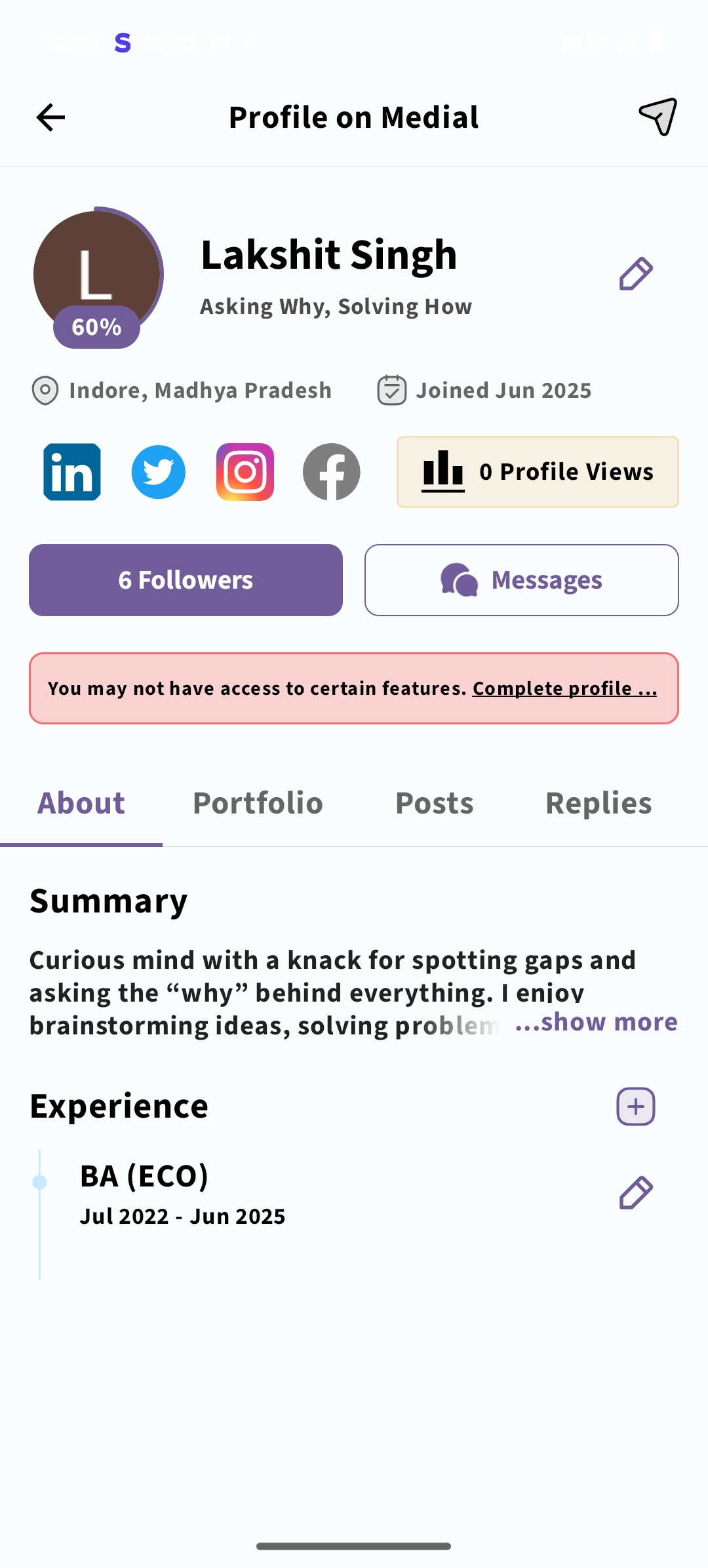
Task: Add a new experience entry
Action: point(635,1107)
